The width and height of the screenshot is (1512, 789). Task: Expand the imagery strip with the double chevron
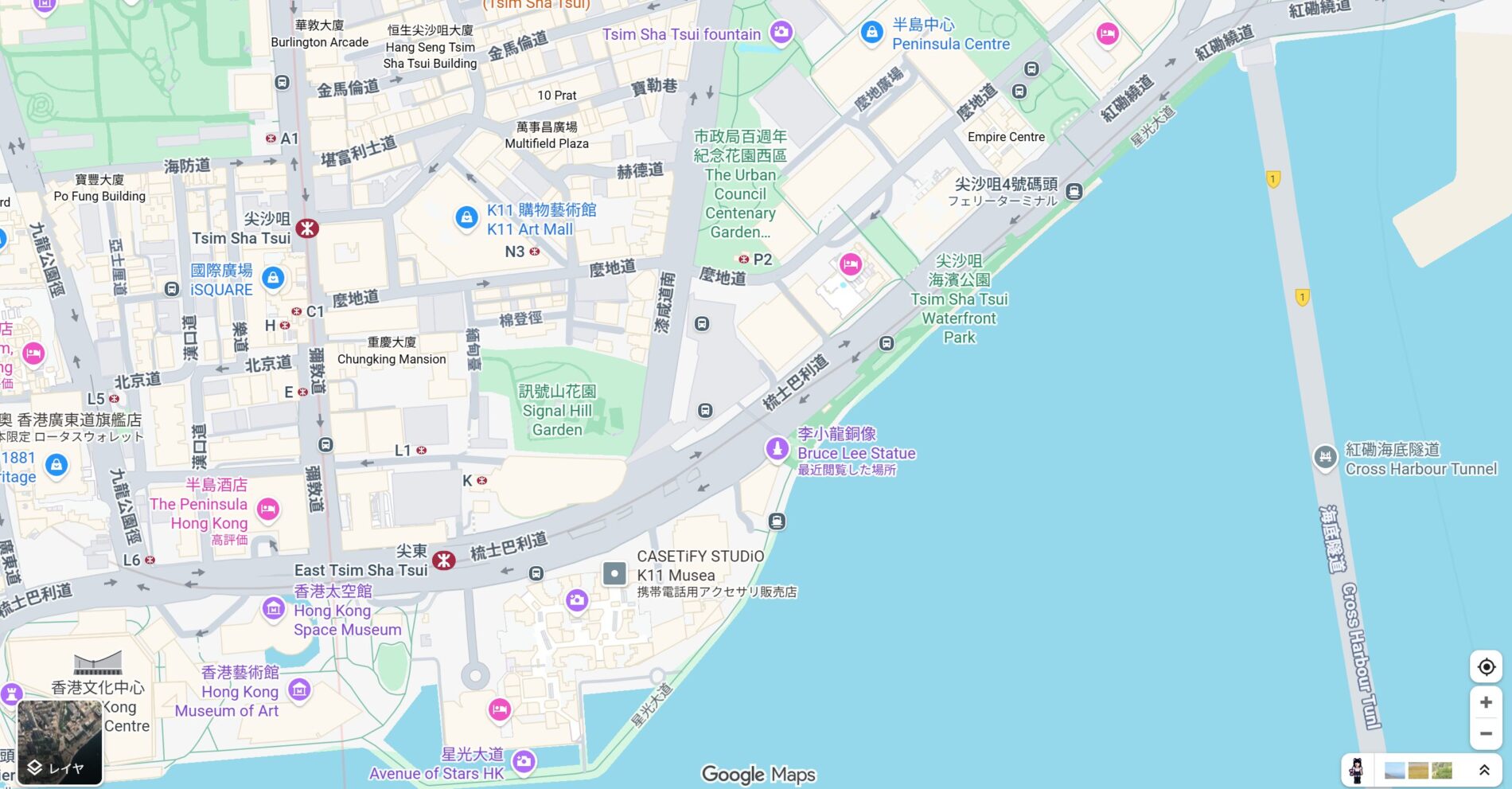click(1484, 770)
